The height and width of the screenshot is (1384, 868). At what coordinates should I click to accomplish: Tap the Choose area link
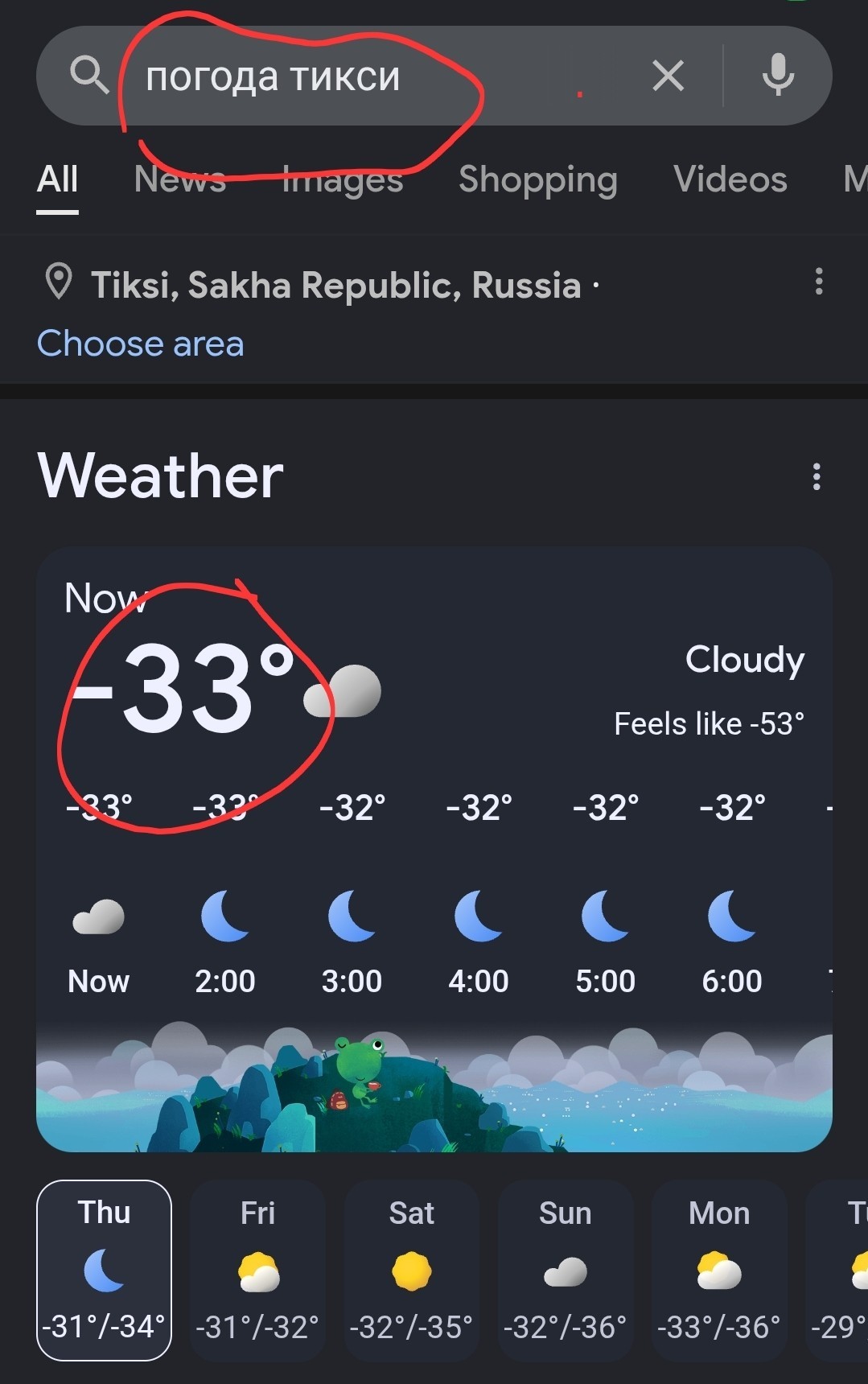[x=140, y=344]
